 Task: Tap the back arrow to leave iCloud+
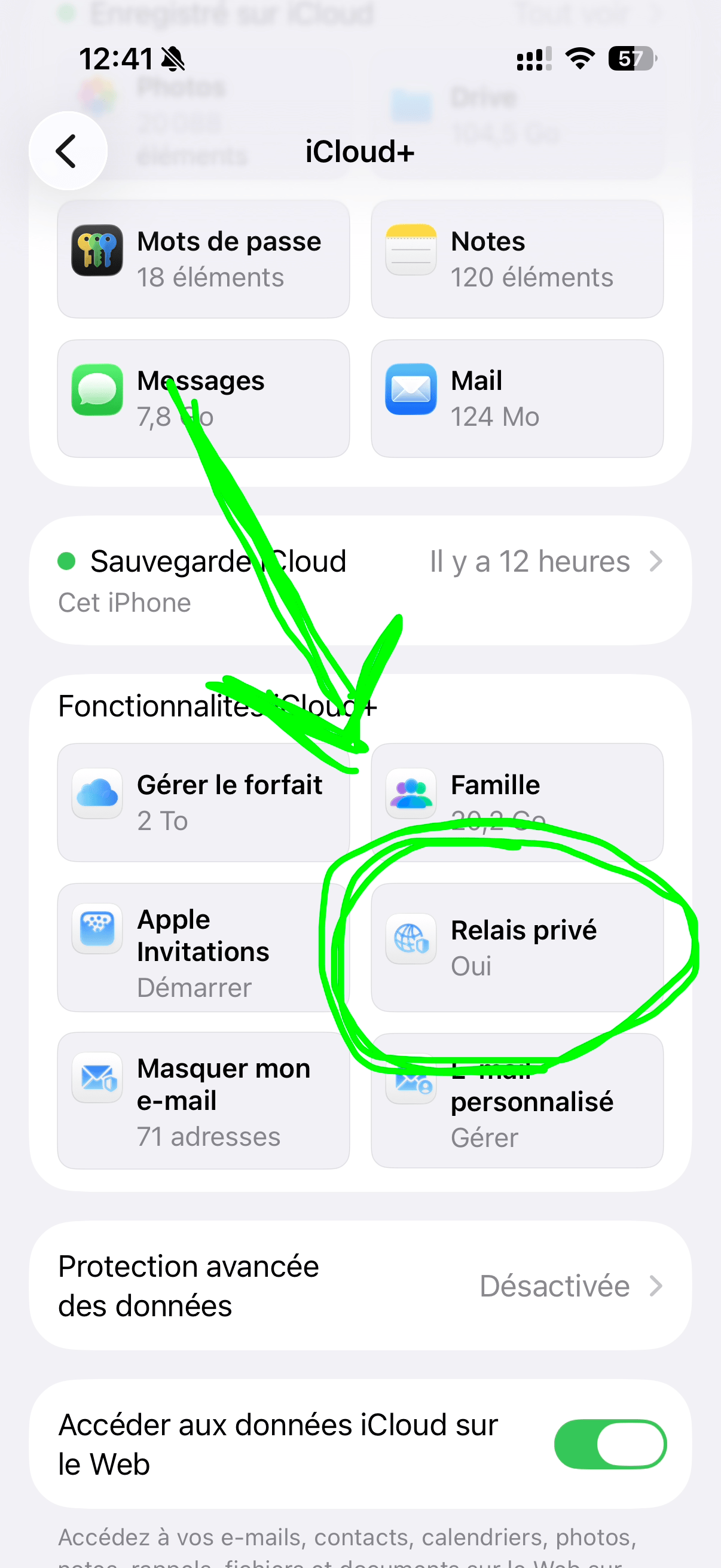(67, 150)
